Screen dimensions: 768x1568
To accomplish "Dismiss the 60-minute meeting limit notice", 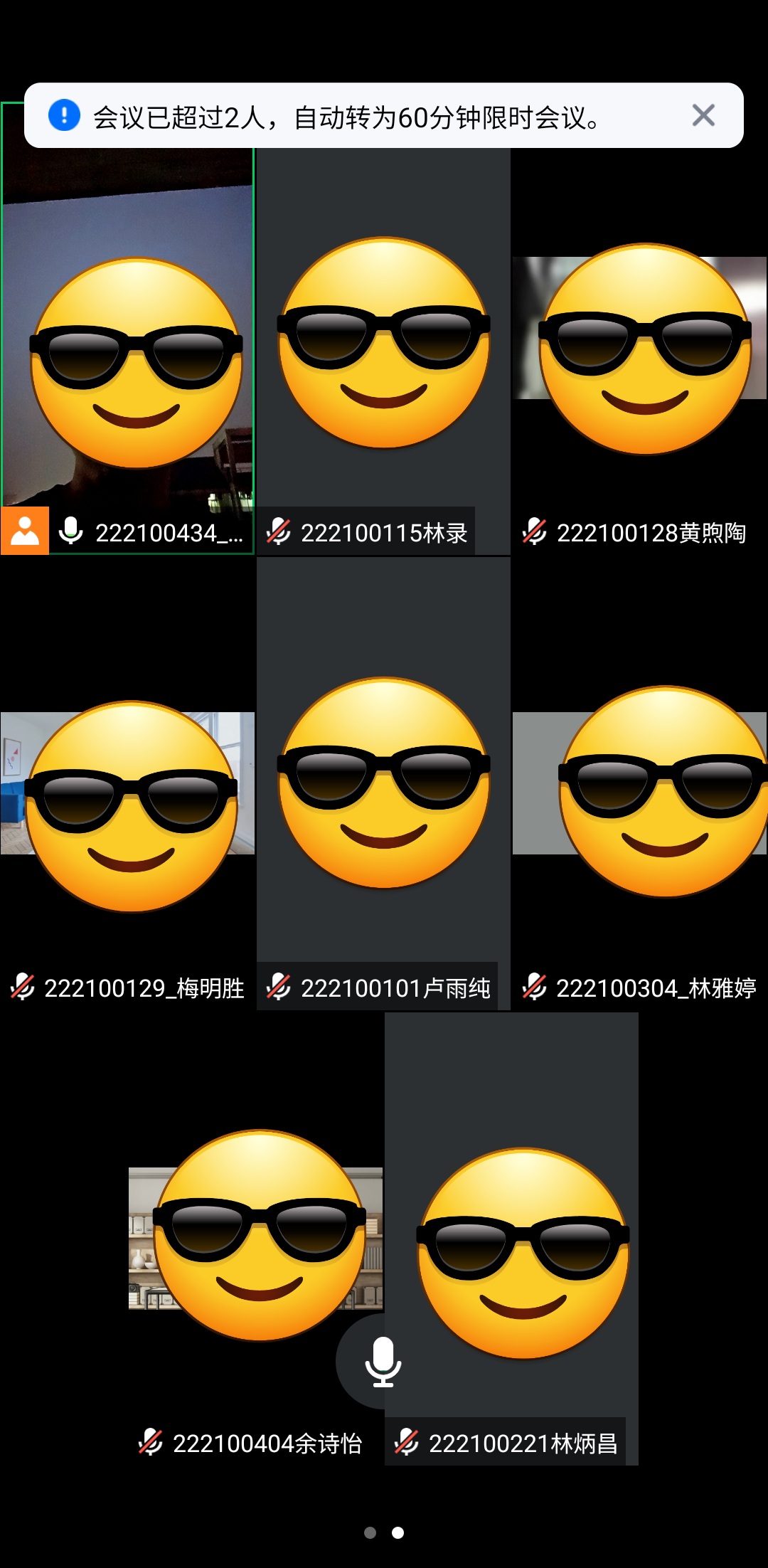I will [703, 115].
